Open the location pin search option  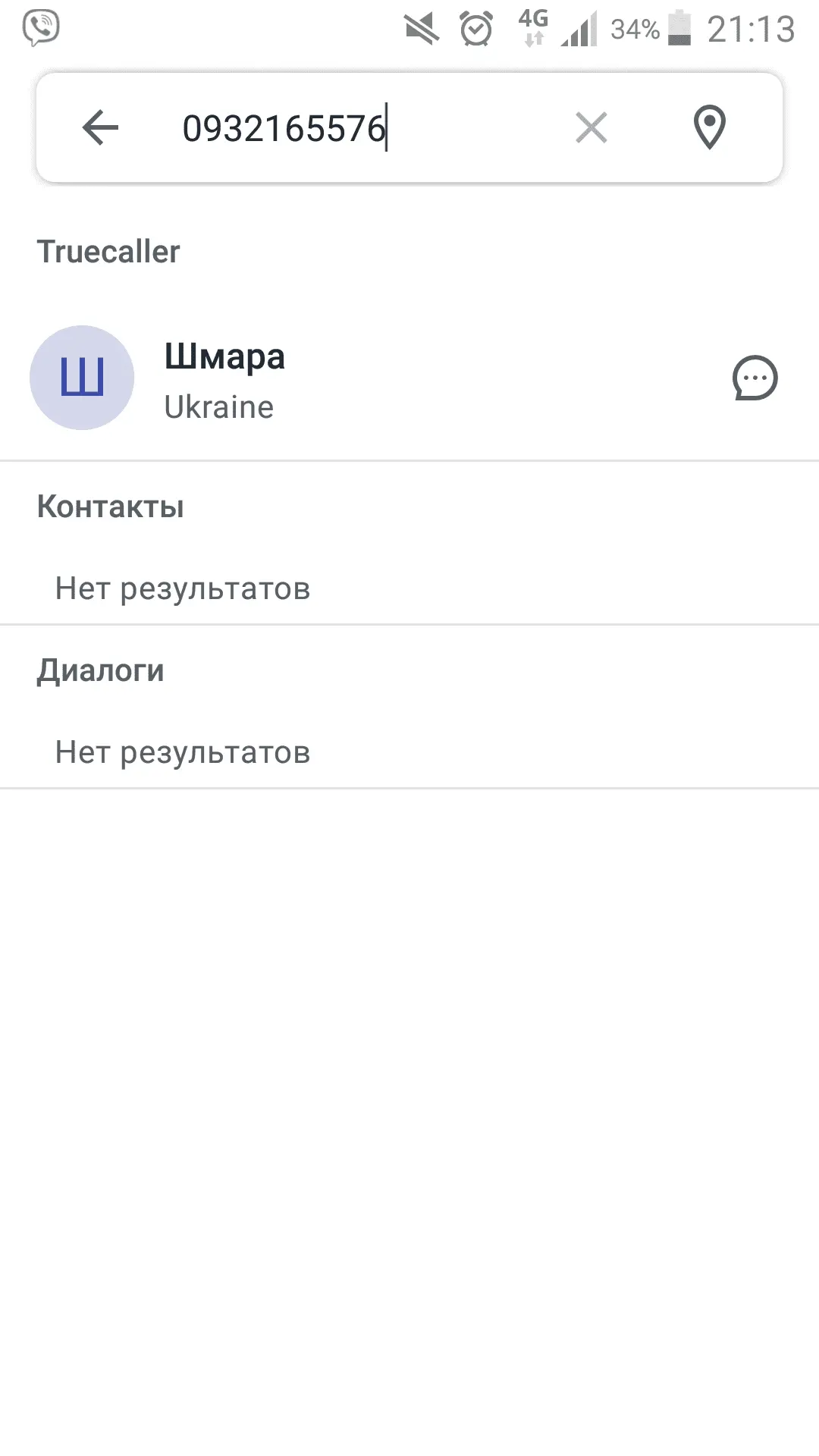pos(709,127)
